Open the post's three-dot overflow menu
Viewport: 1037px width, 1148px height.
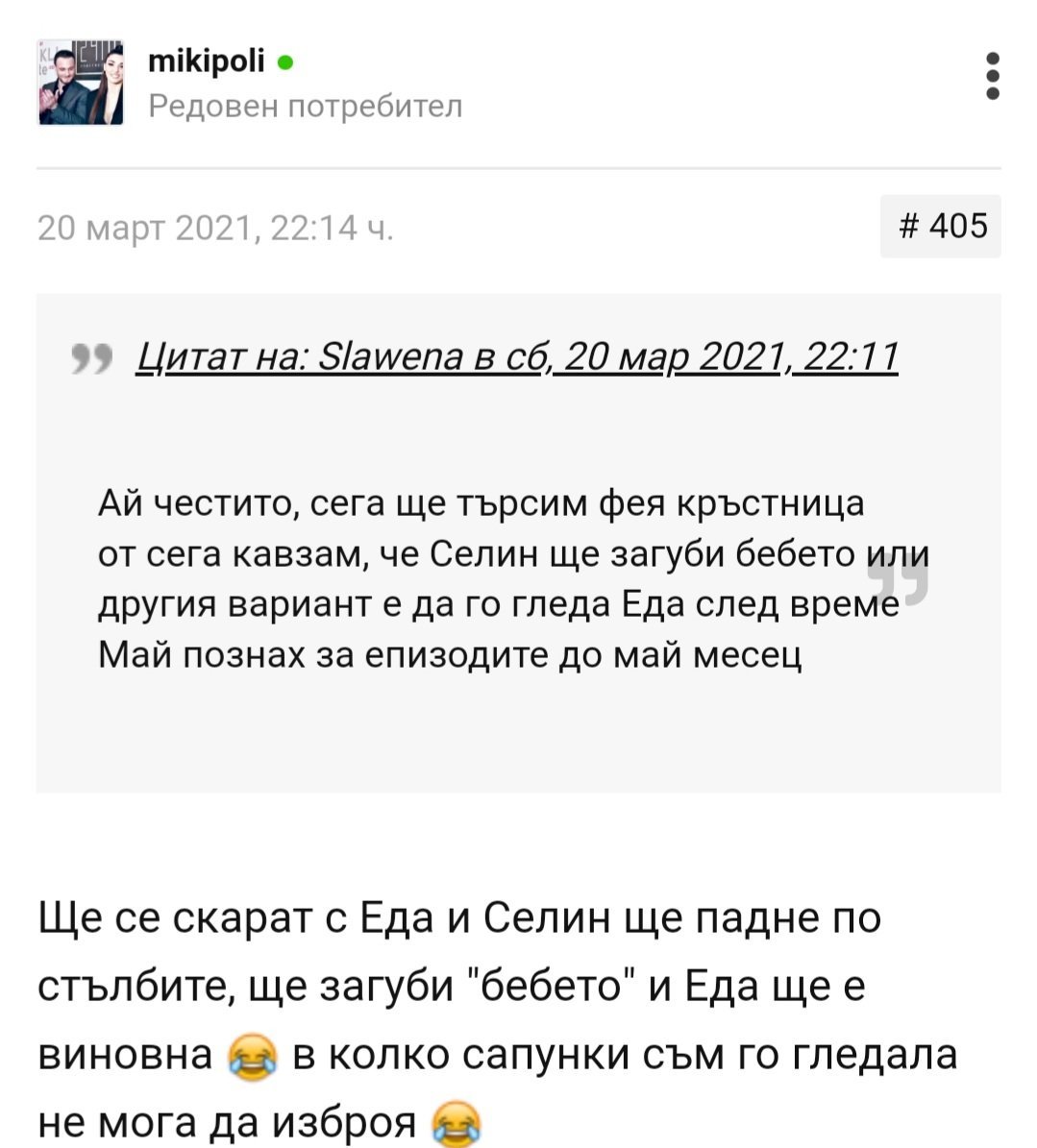tap(993, 75)
